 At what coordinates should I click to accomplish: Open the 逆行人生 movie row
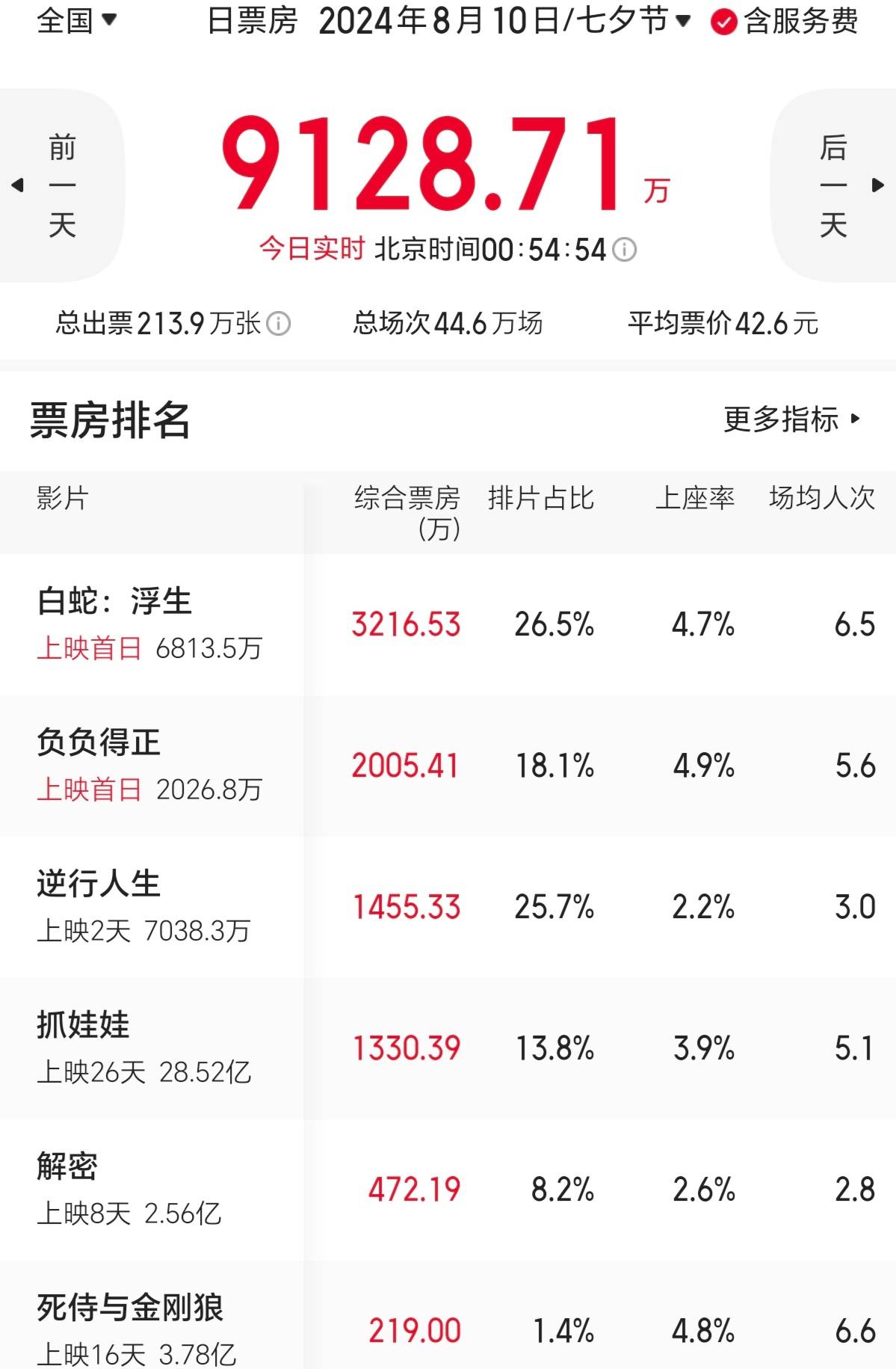point(99,884)
